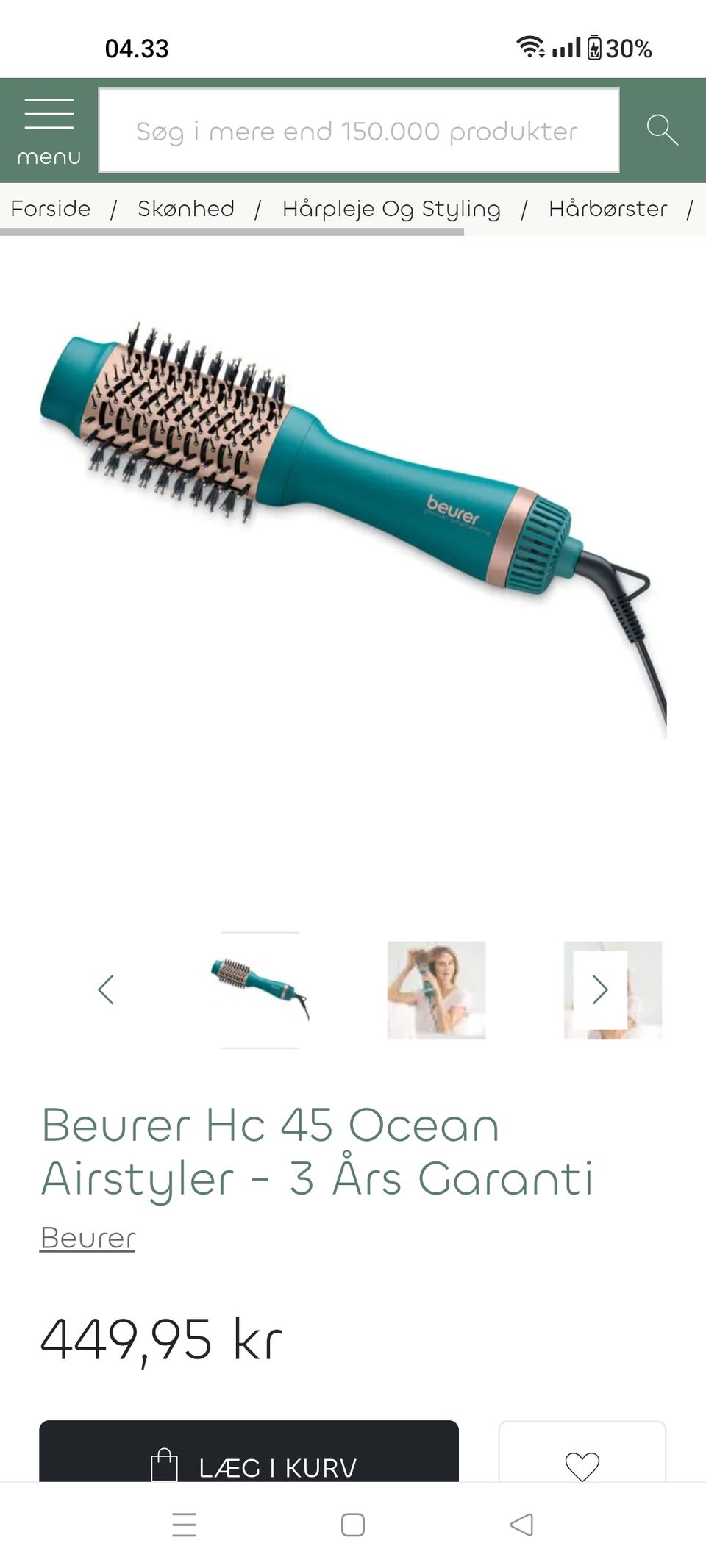
Task: Tap the product search field
Action: [359, 131]
